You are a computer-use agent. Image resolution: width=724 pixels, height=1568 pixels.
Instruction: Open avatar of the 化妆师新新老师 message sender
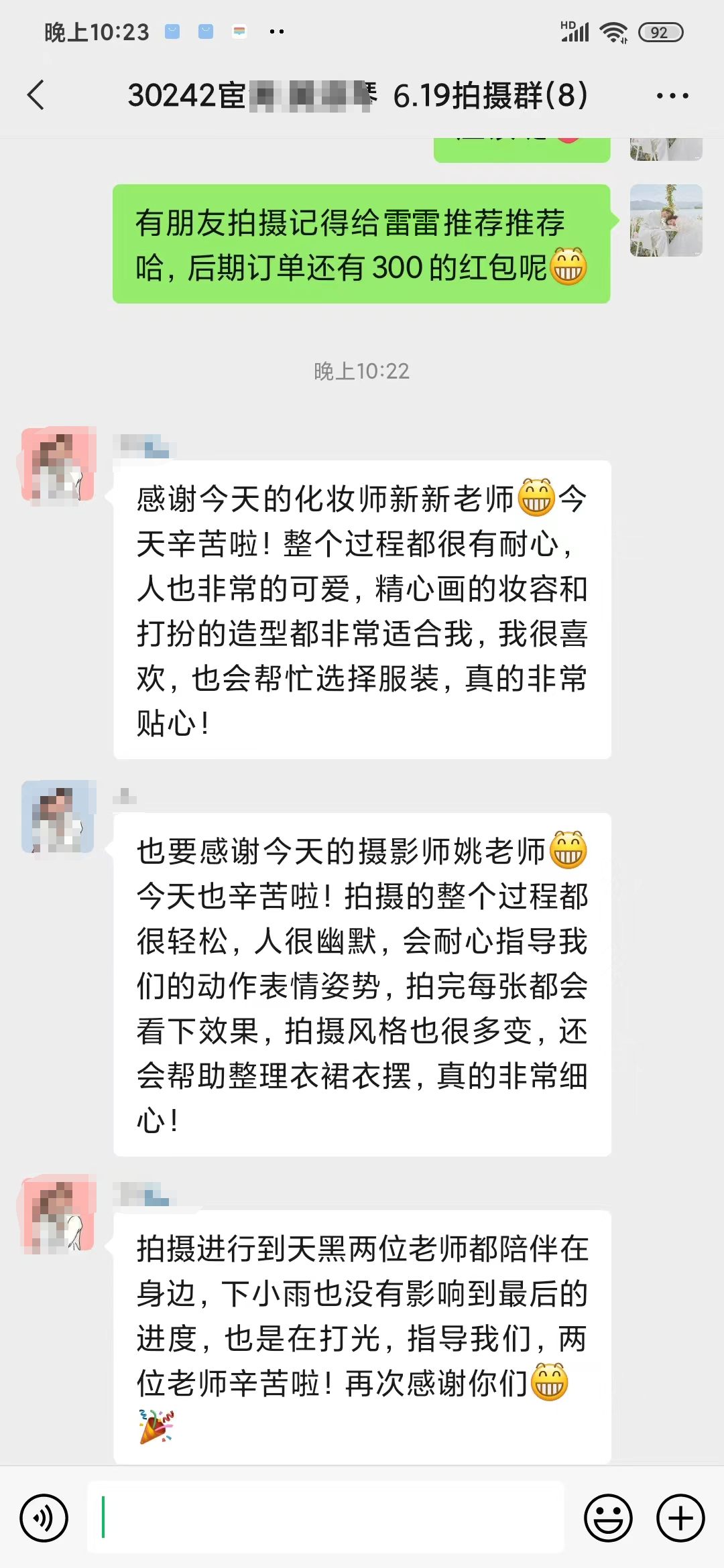pyautogui.click(x=58, y=465)
